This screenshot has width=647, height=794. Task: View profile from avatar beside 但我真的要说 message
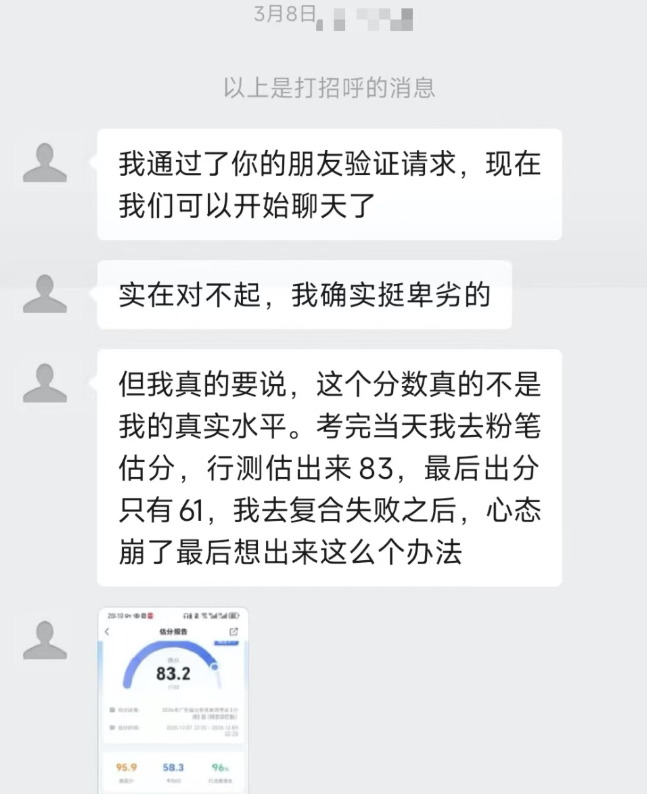coord(45,383)
